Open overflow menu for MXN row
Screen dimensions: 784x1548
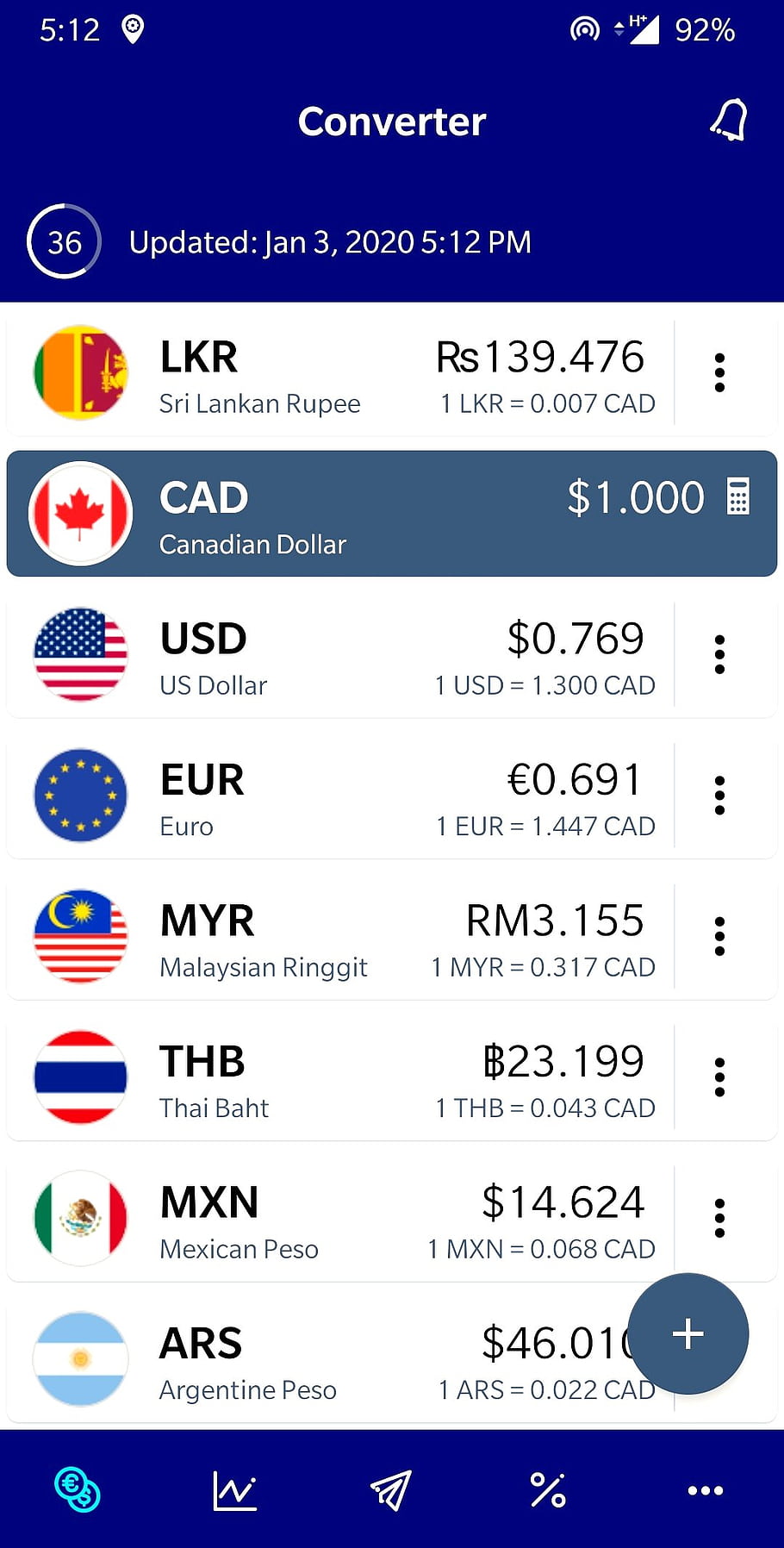coord(719,1218)
